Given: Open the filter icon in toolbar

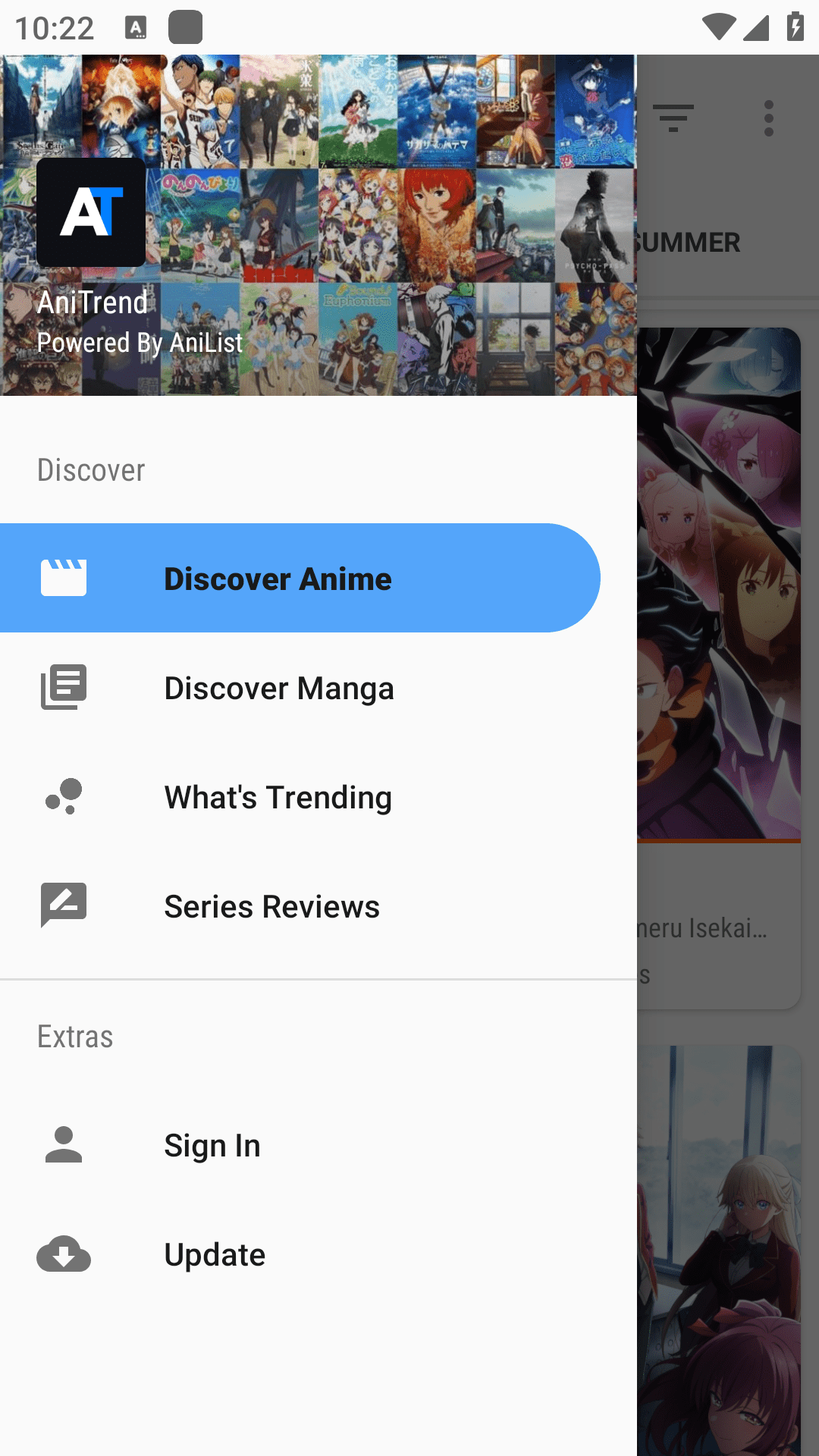Looking at the screenshot, I should (x=673, y=118).
